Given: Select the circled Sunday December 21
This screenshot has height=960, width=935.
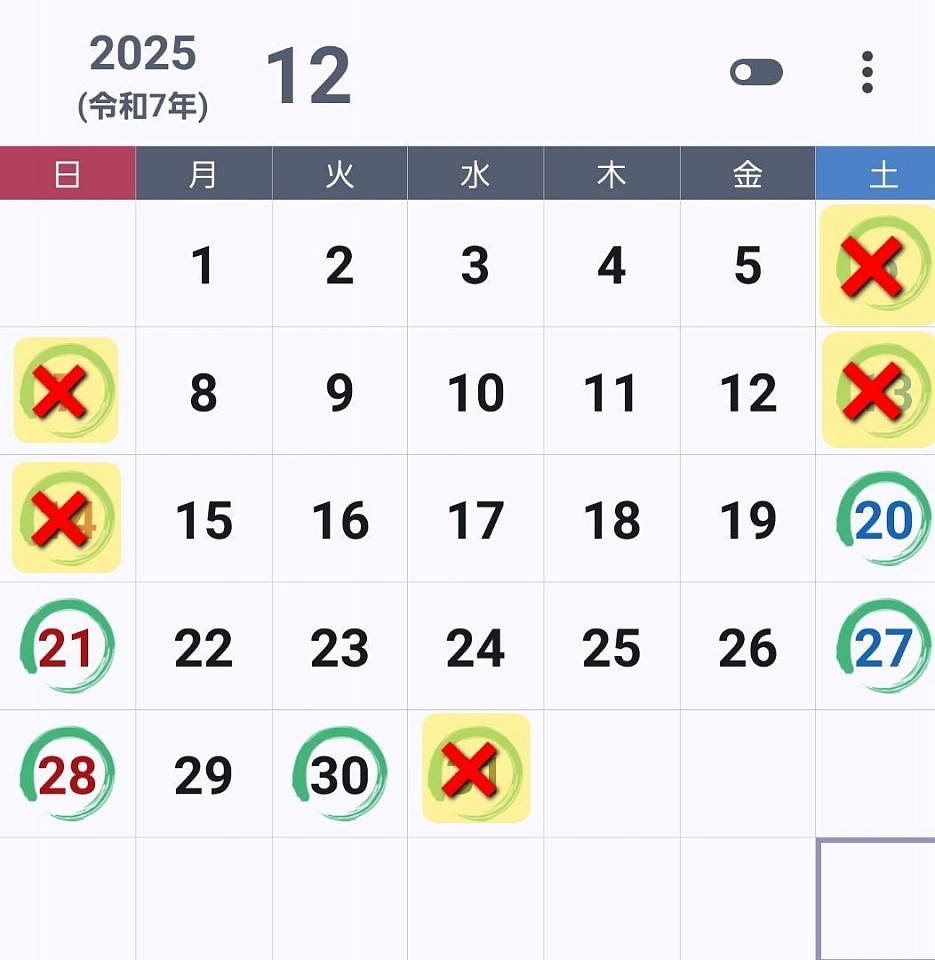Looking at the screenshot, I should 66,648.
